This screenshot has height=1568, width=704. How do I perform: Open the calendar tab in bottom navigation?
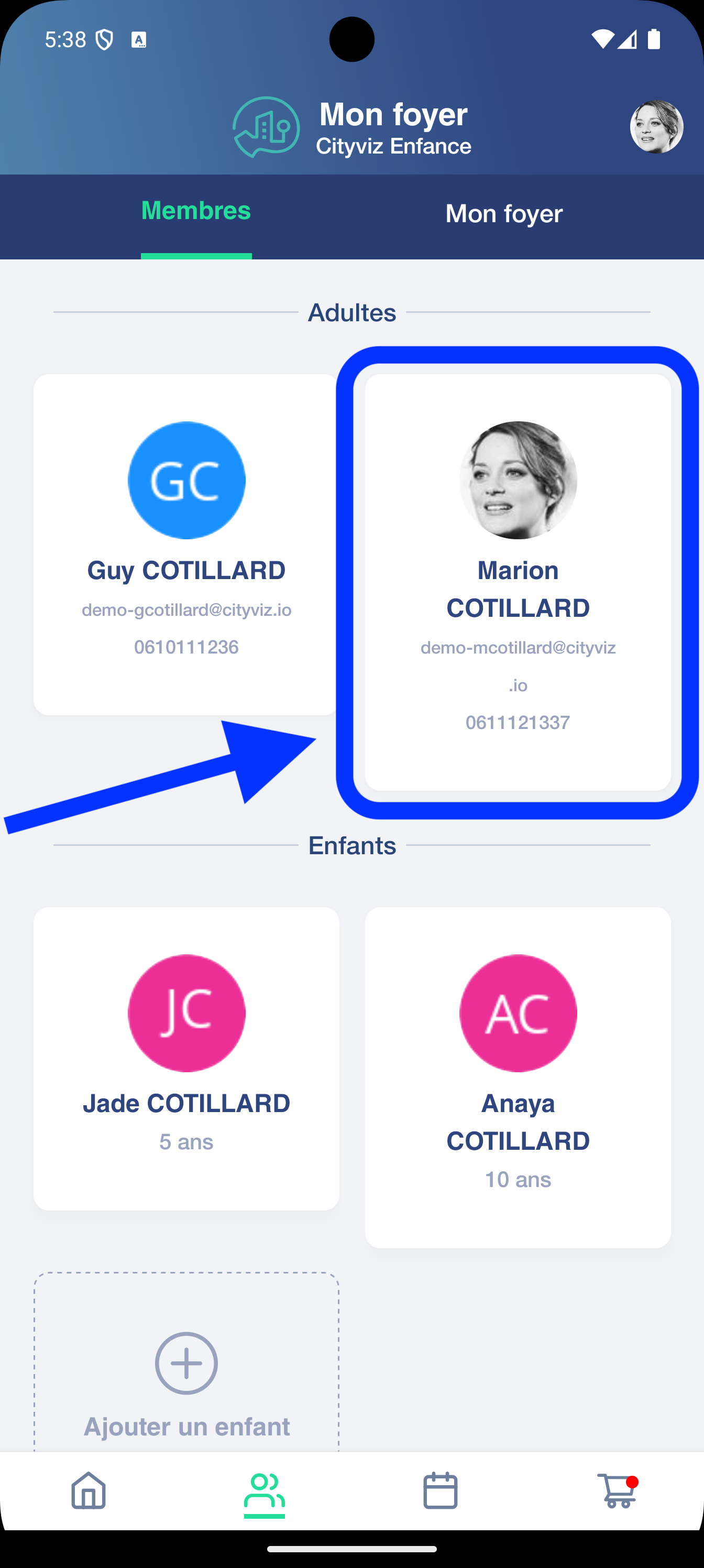(440, 1490)
